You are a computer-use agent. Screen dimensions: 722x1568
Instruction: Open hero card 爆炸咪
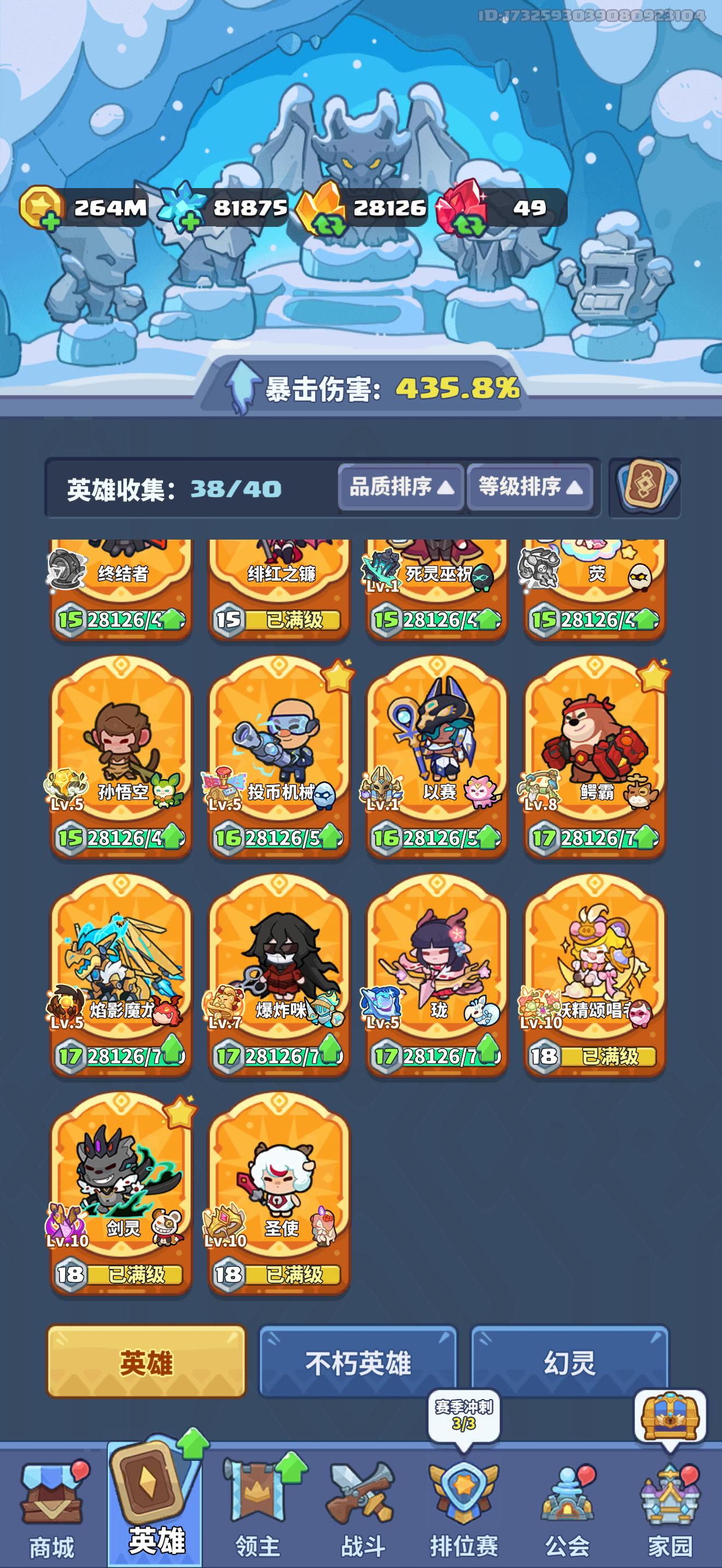coord(280,975)
